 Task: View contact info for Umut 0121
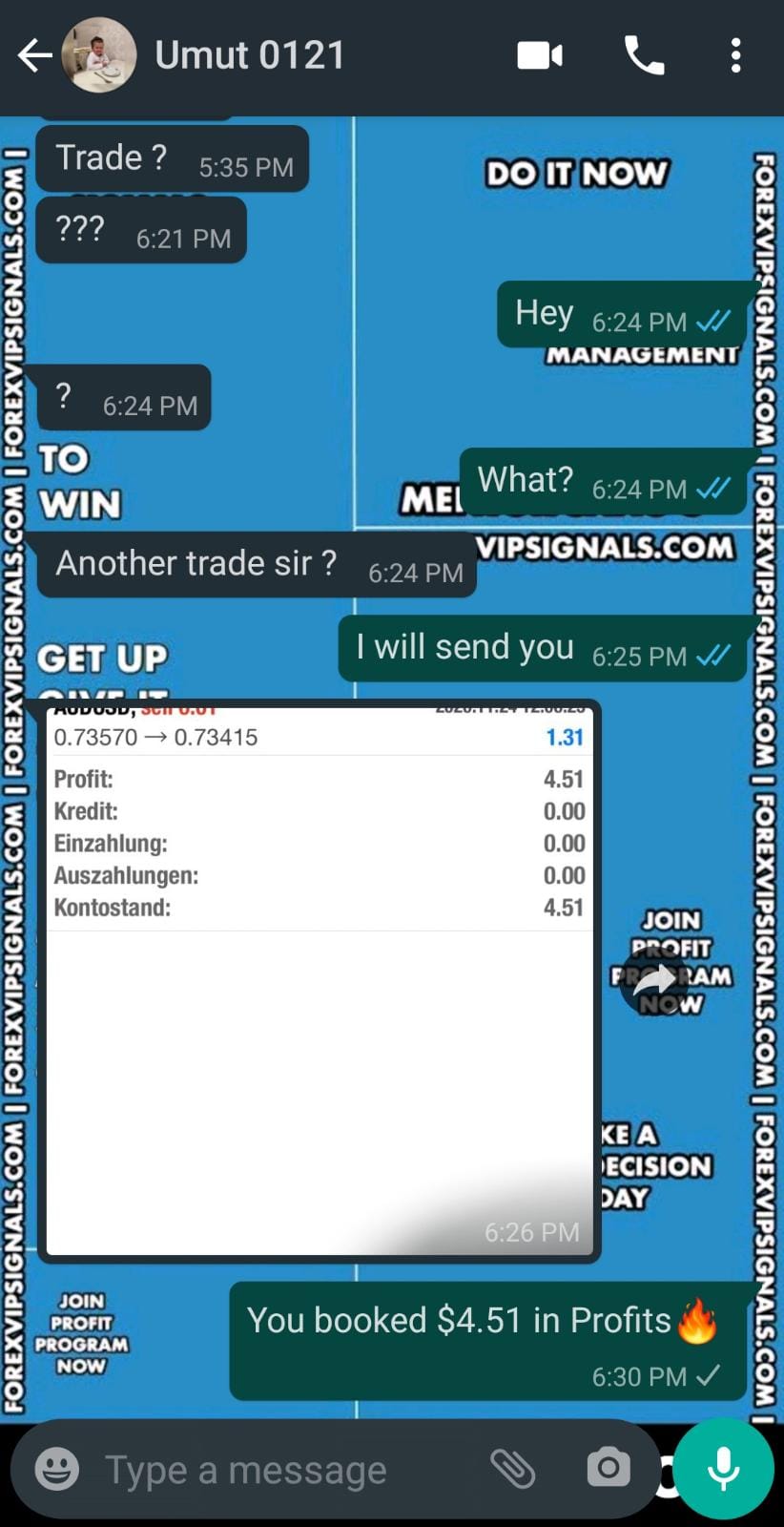tap(250, 55)
